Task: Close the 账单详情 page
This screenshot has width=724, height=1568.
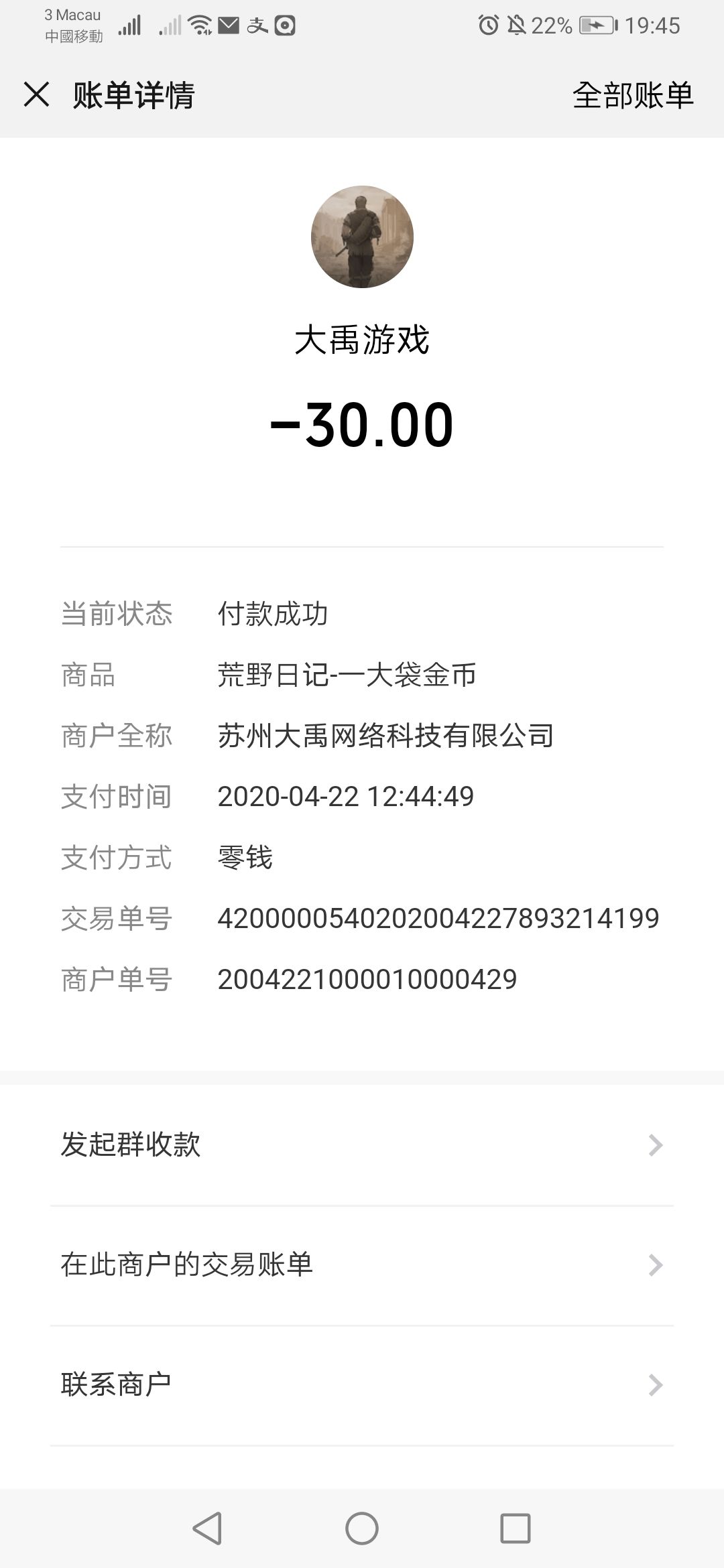Action: 37,94
